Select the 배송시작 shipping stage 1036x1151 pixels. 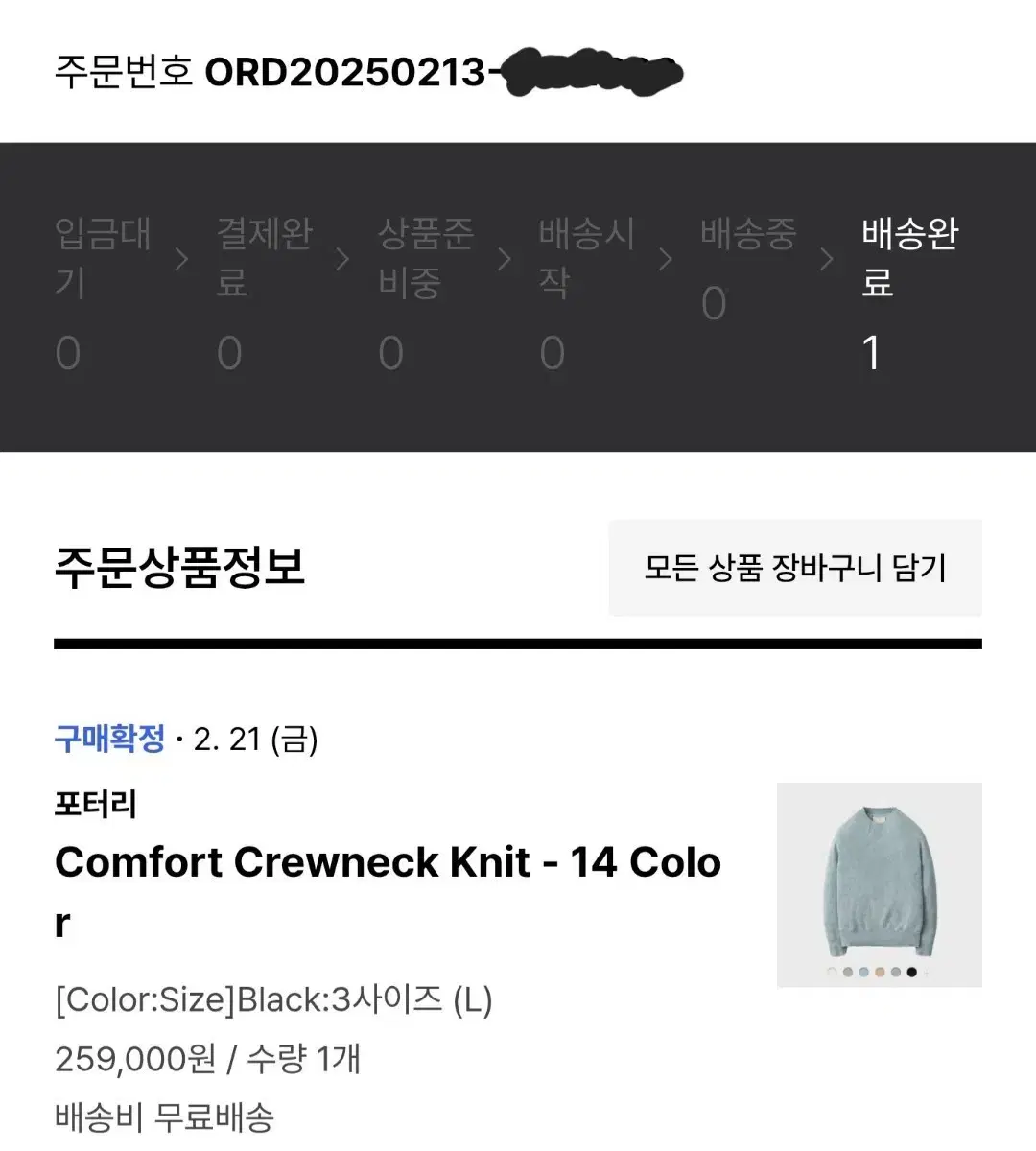(x=587, y=288)
